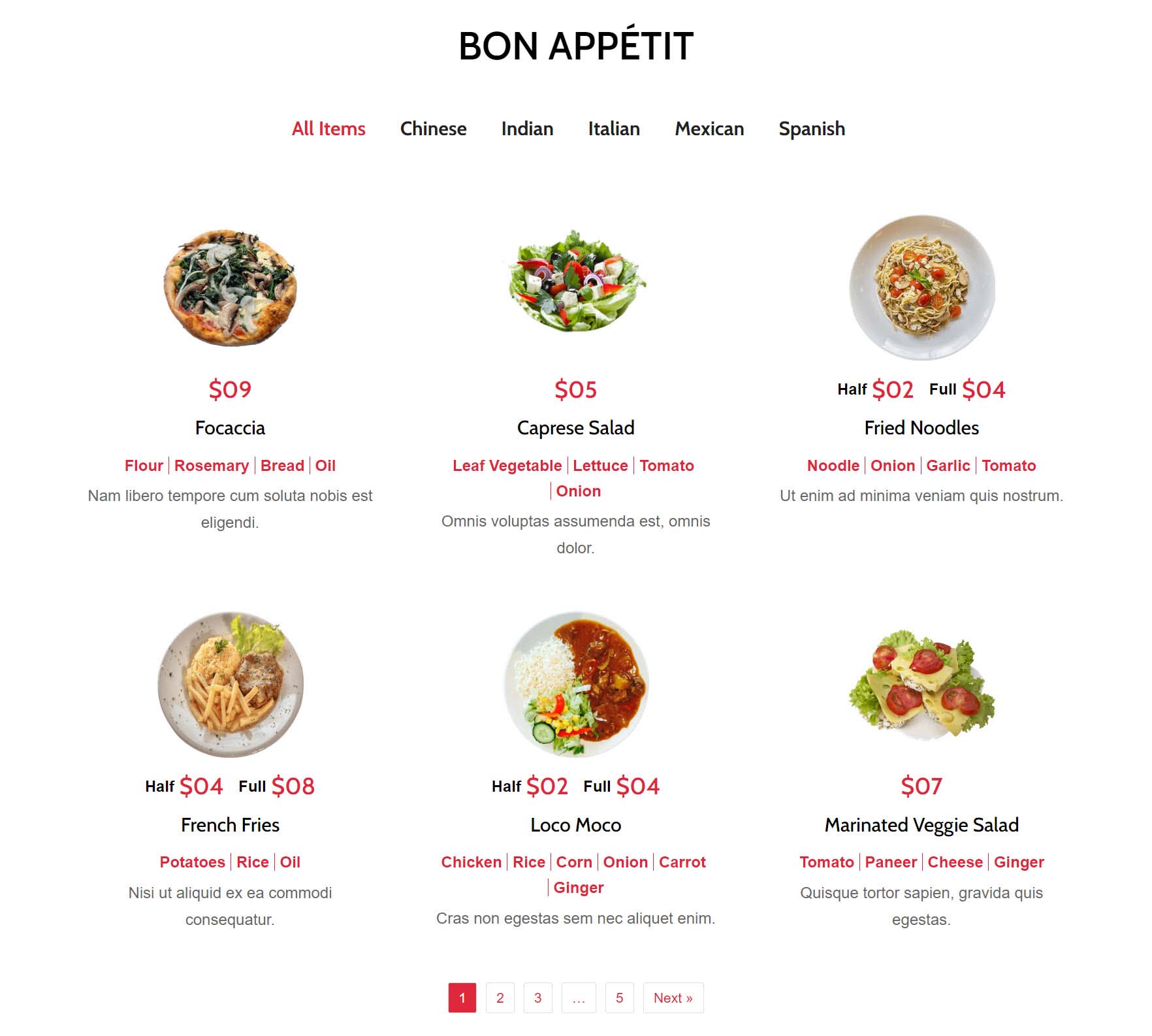This screenshot has height=1036, width=1152.
Task: Open page 5 of the menu
Action: click(x=619, y=998)
